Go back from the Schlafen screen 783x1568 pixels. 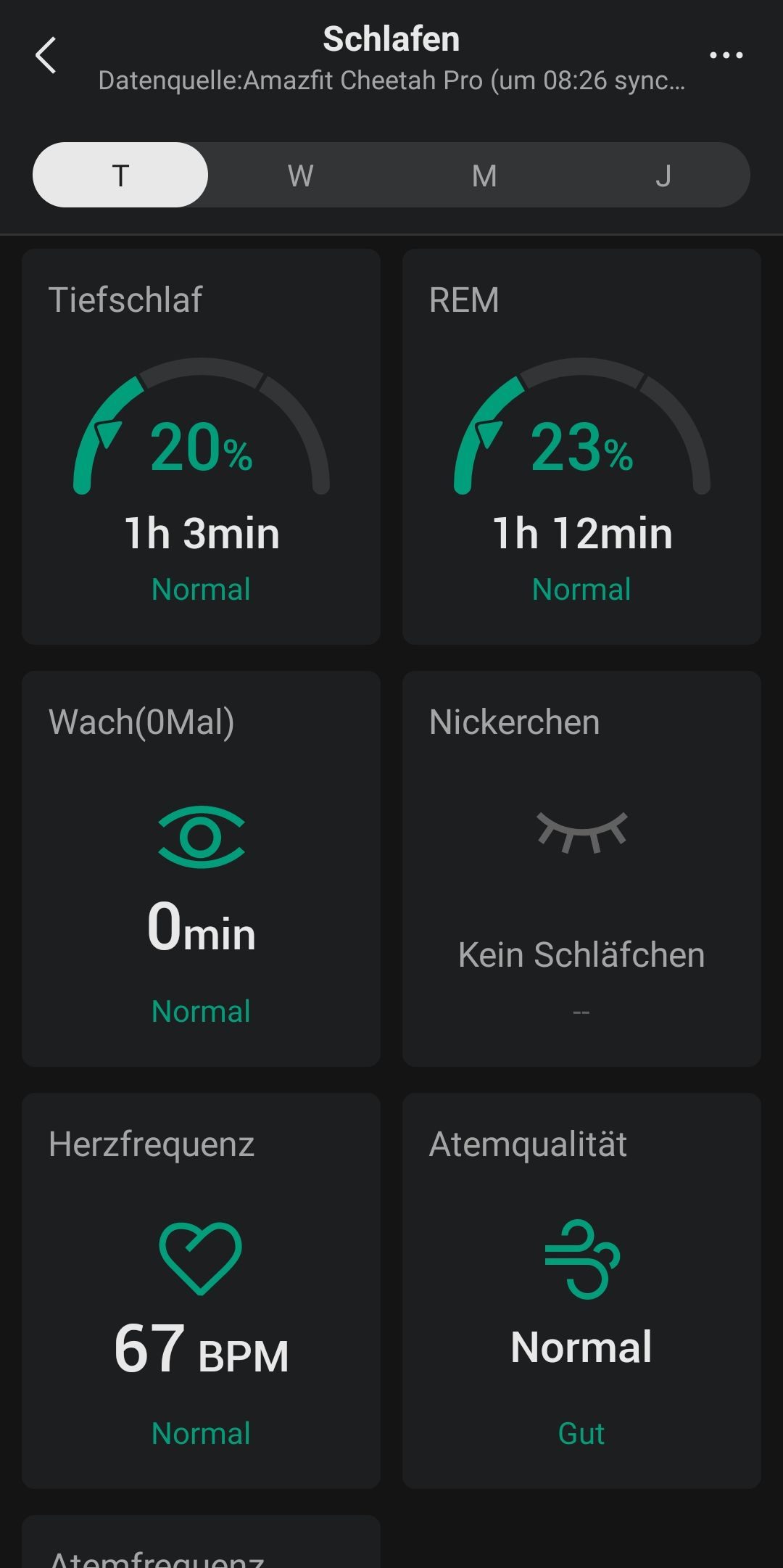click(x=46, y=56)
